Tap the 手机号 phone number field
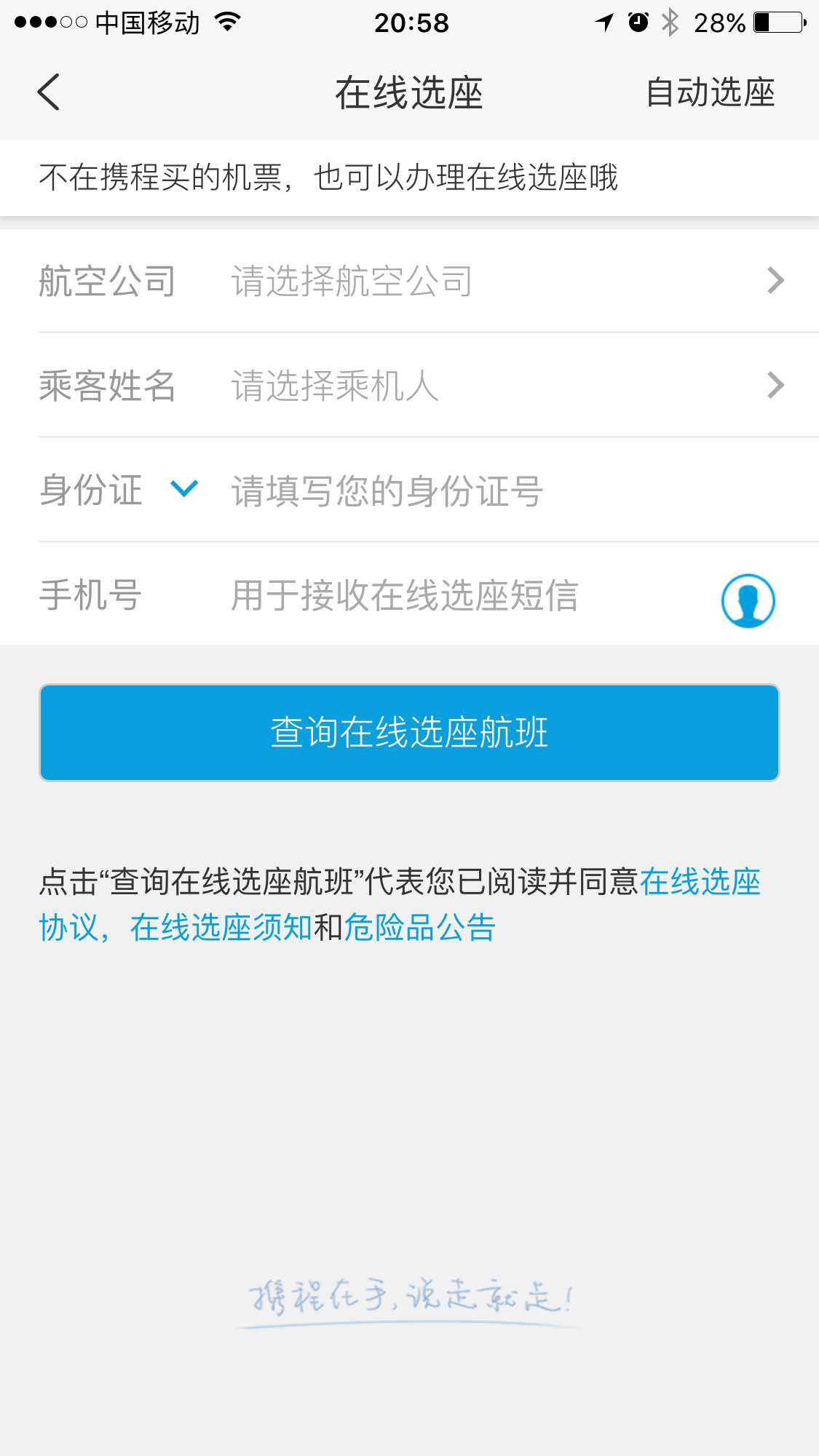 pyautogui.click(x=466, y=595)
